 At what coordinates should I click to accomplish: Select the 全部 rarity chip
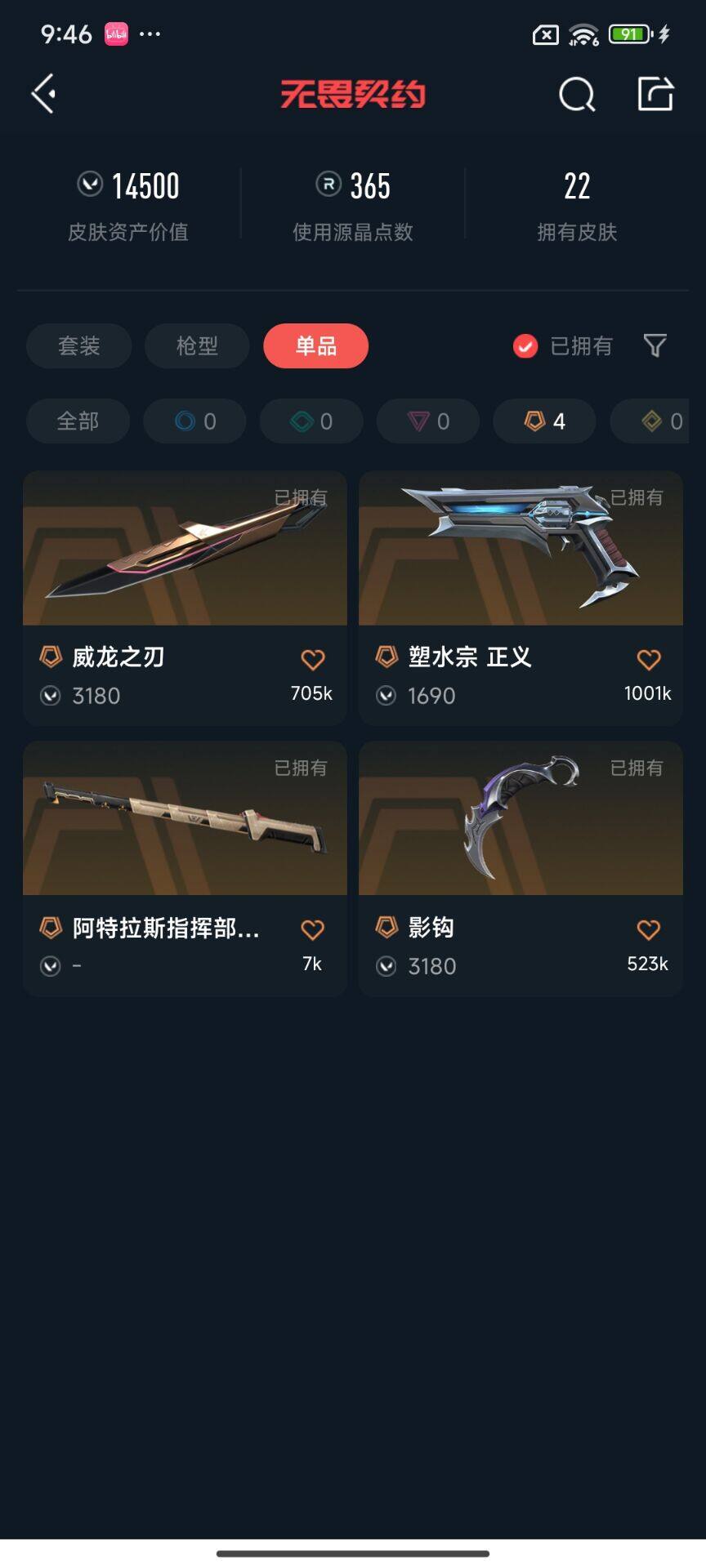coord(78,421)
